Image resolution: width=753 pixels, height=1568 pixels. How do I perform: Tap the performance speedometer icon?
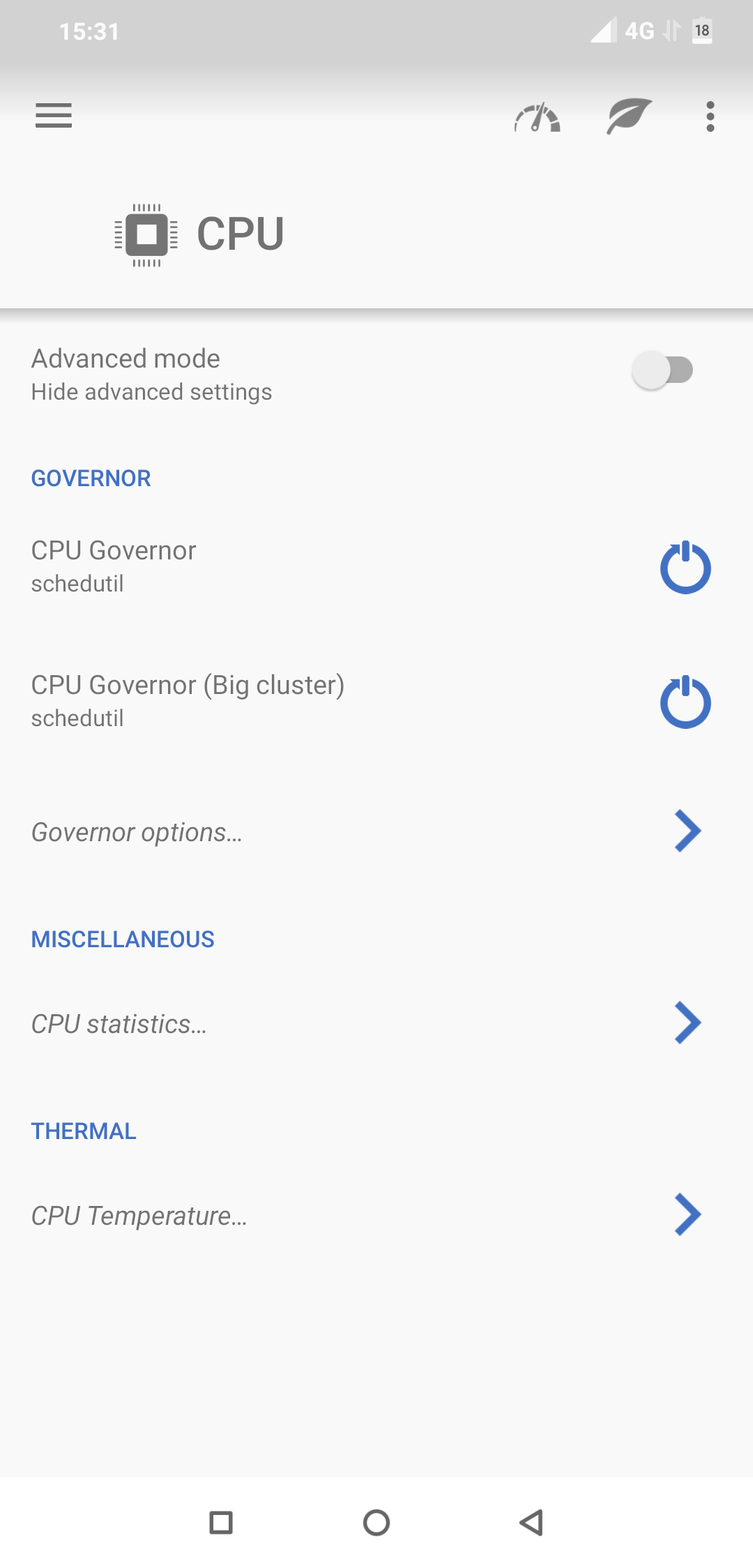point(537,117)
